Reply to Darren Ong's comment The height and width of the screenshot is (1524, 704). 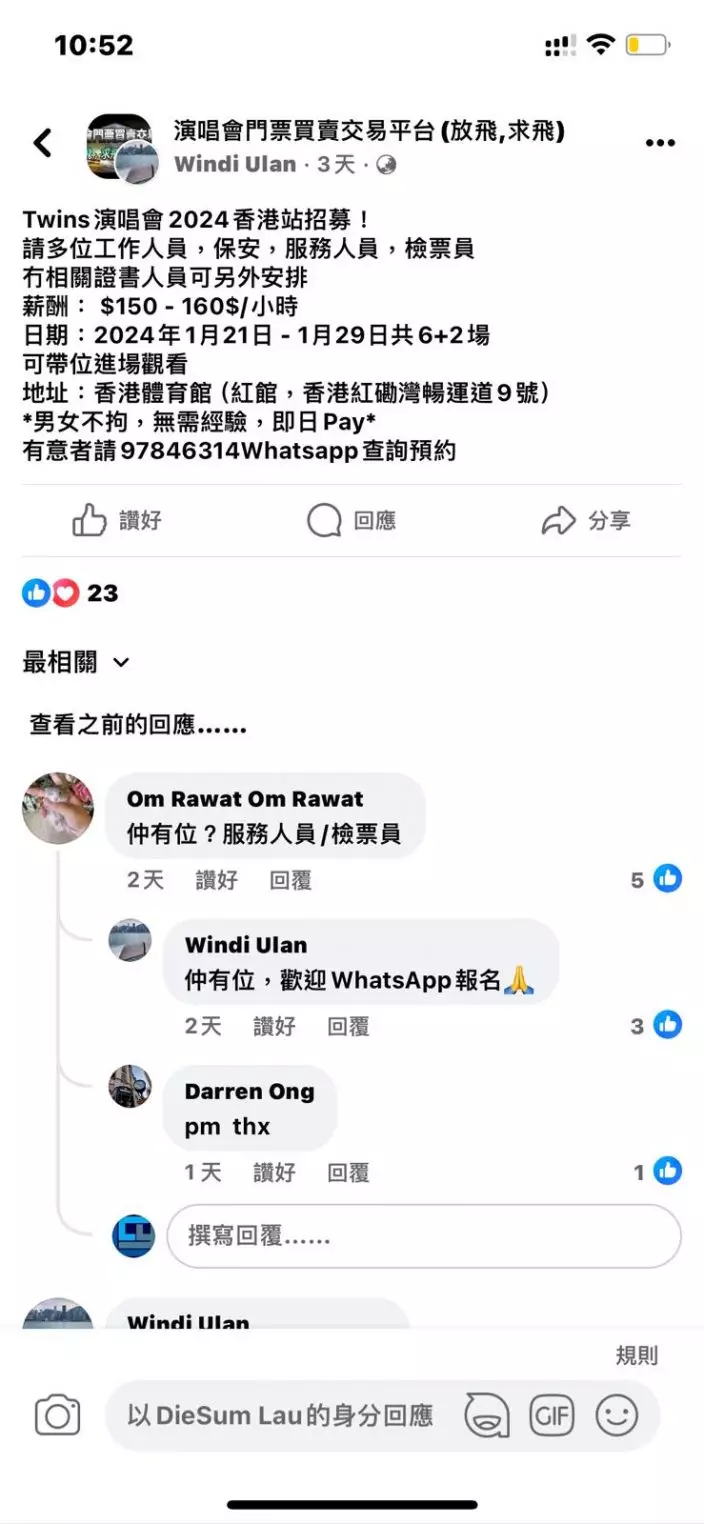(x=348, y=1172)
